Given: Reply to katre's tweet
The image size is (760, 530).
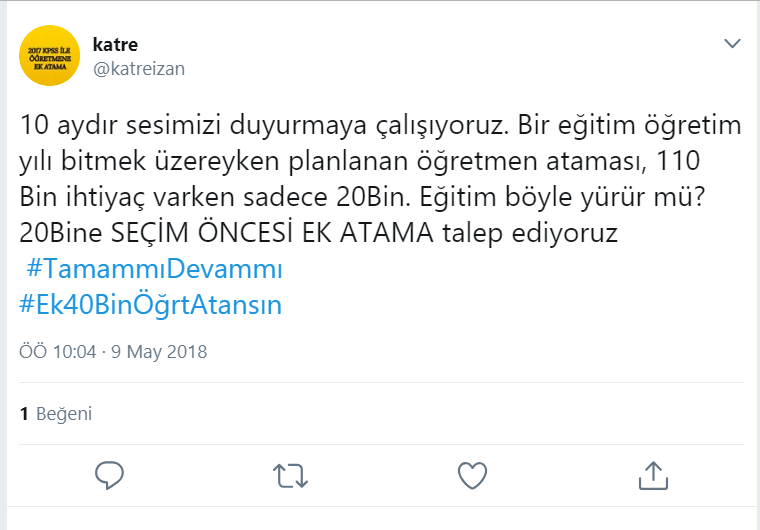Looking at the screenshot, I should (109, 474).
